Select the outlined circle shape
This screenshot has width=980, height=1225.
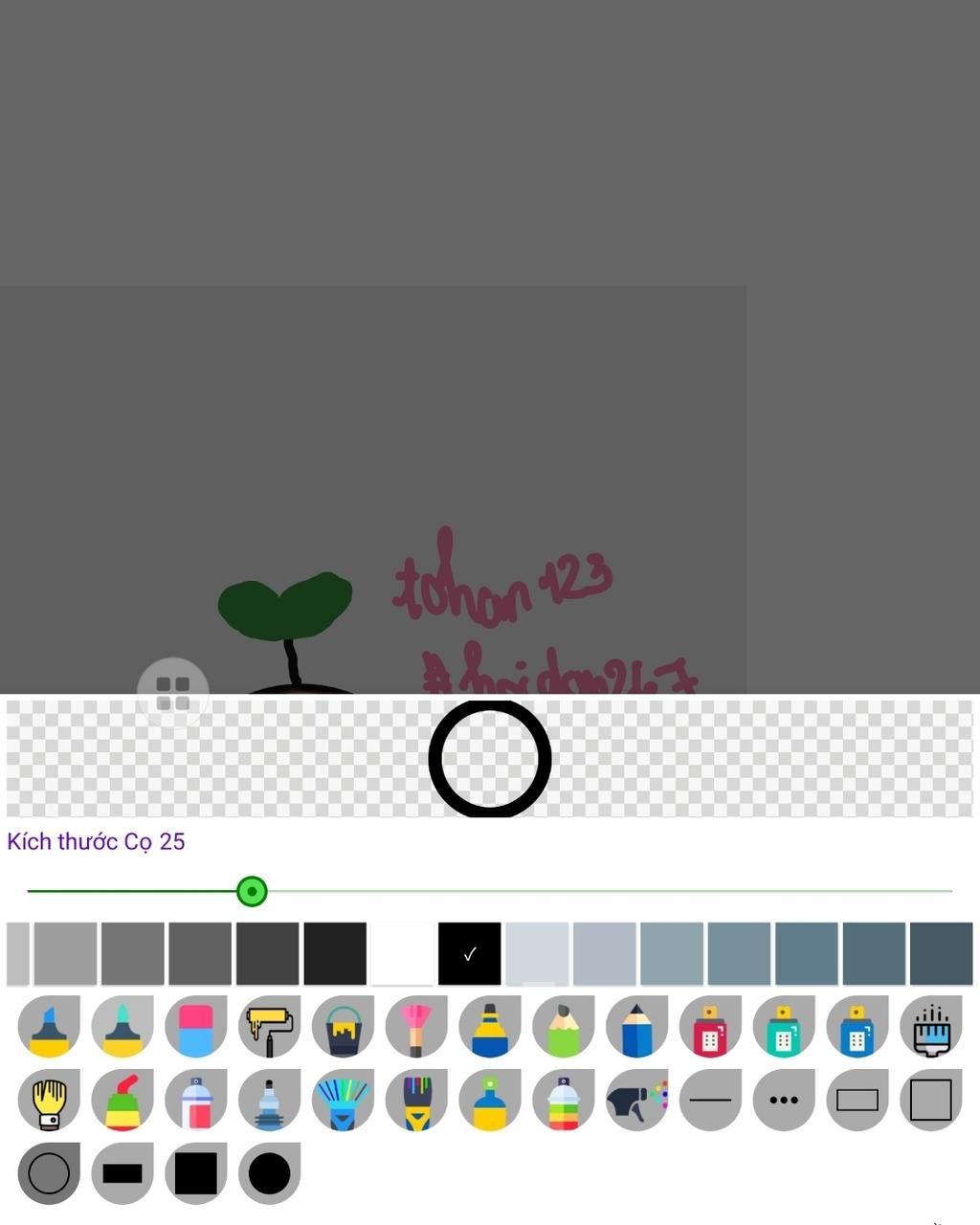click(49, 1173)
